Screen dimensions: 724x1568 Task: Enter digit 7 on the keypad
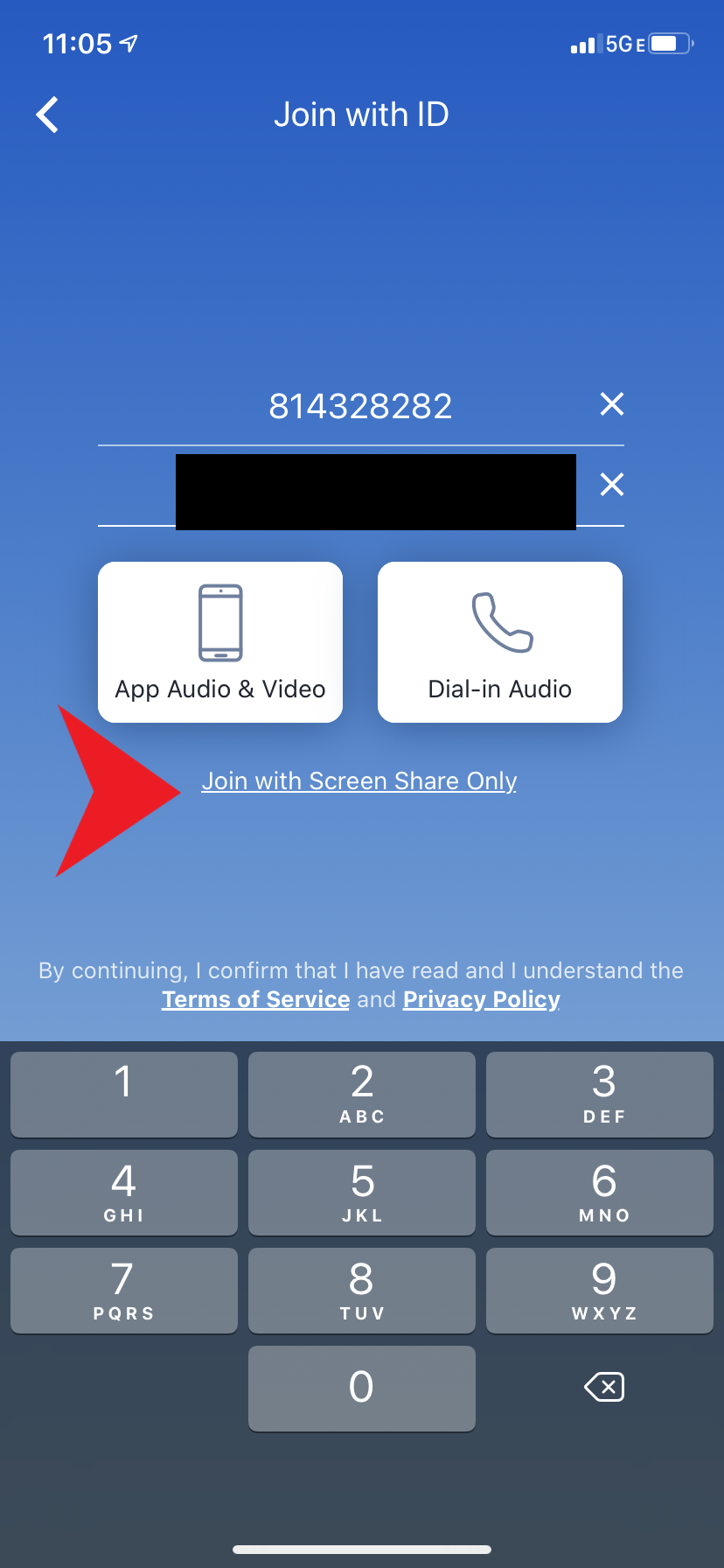124,1290
